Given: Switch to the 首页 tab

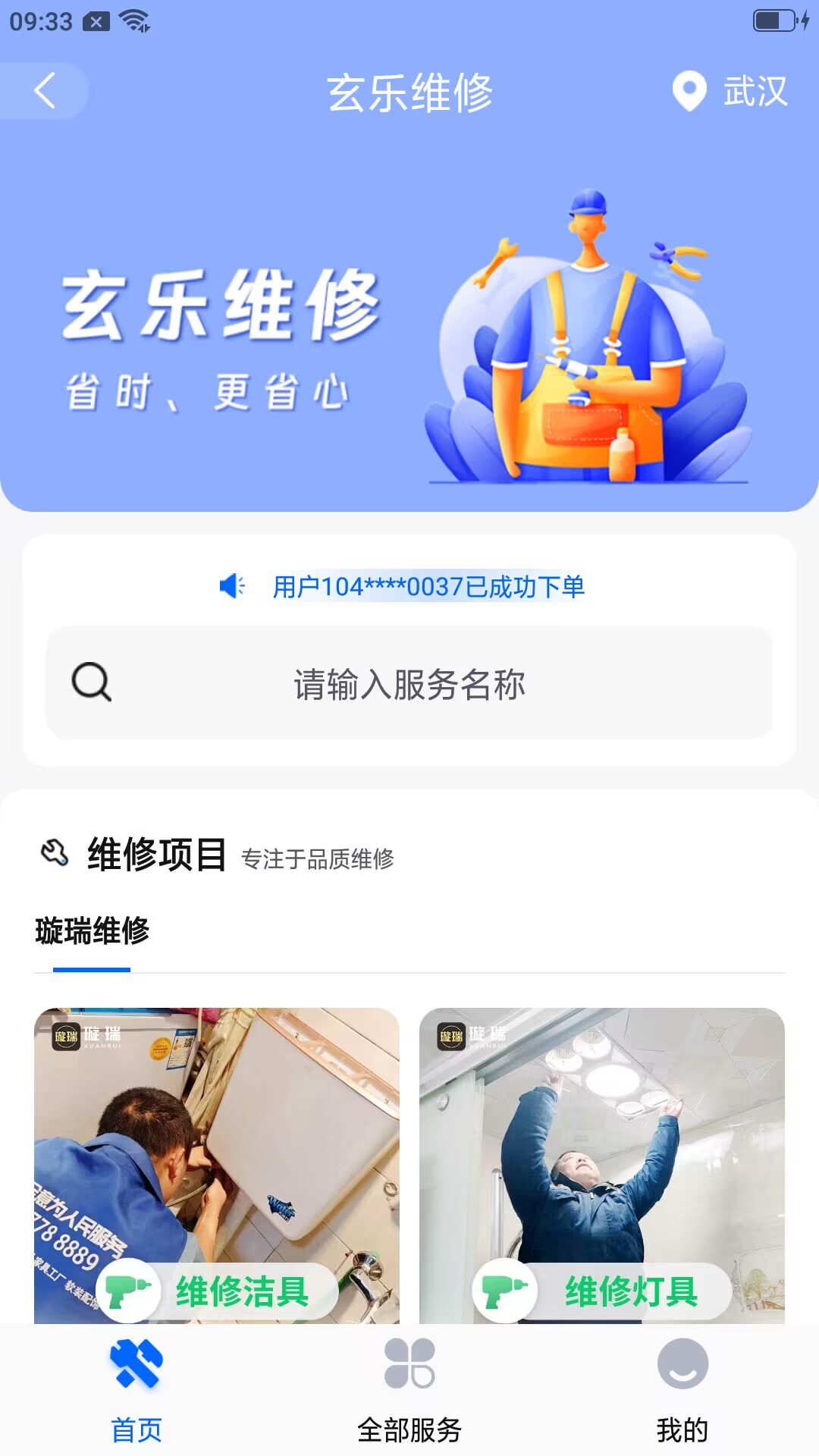Looking at the screenshot, I should click(136, 1389).
